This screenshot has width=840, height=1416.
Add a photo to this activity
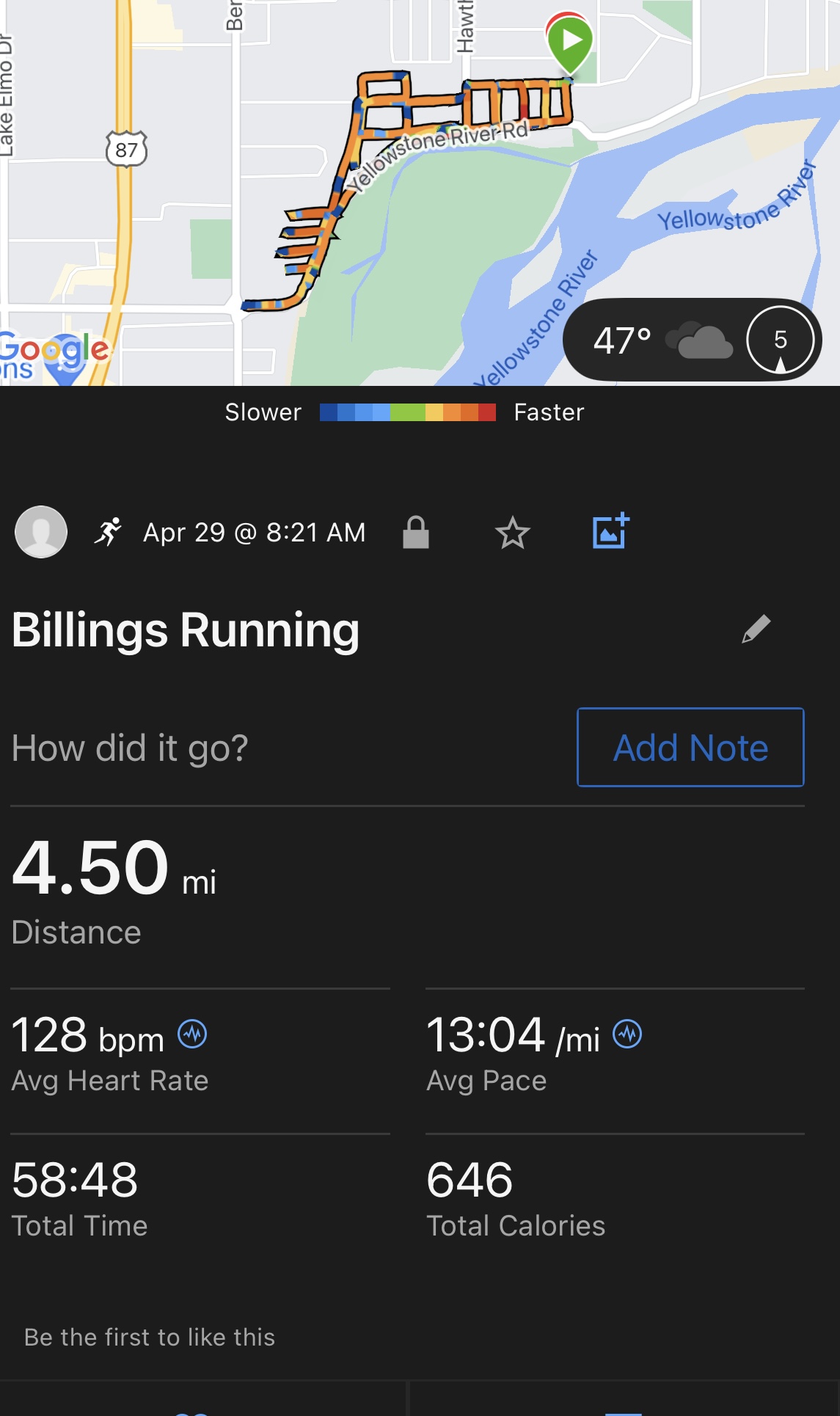coord(610,530)
